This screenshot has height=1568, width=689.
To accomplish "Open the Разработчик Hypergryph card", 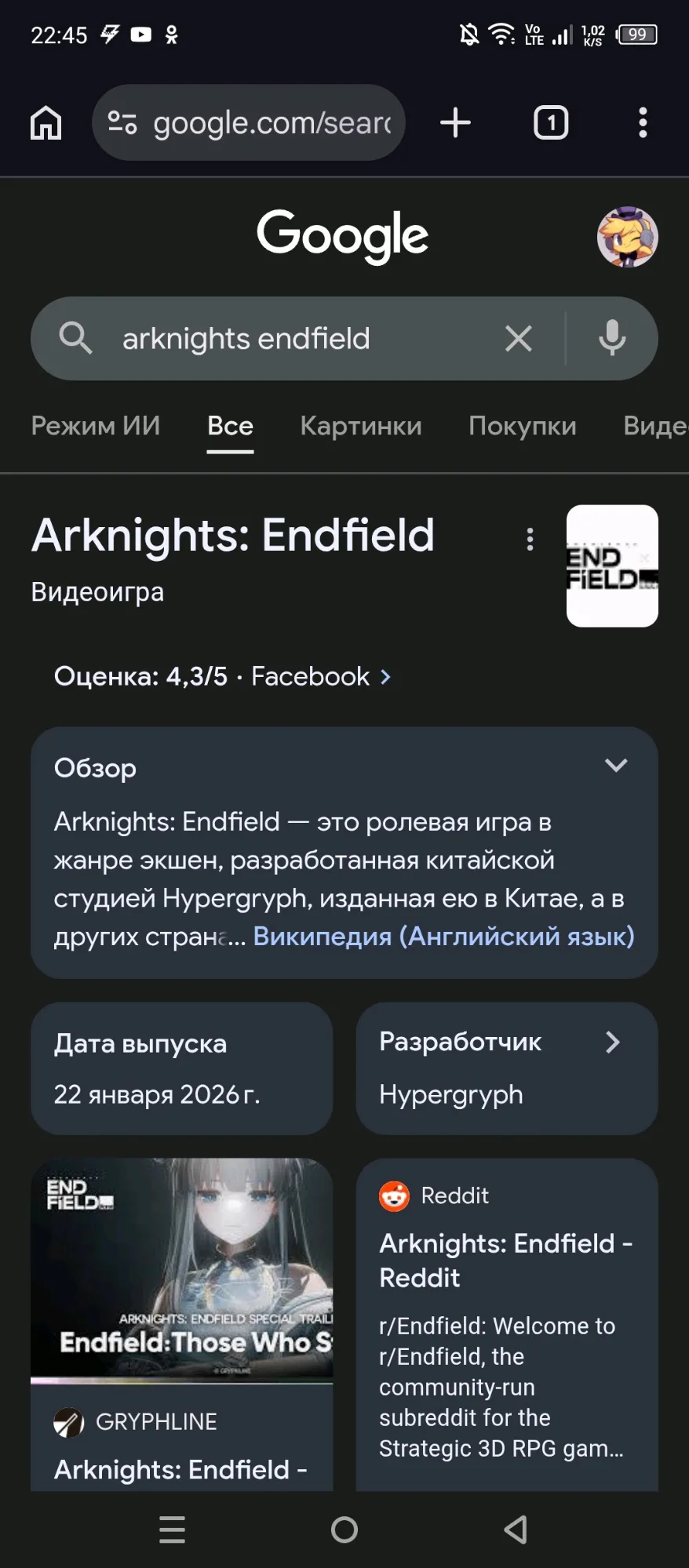I will click(x=506, y=1068).
